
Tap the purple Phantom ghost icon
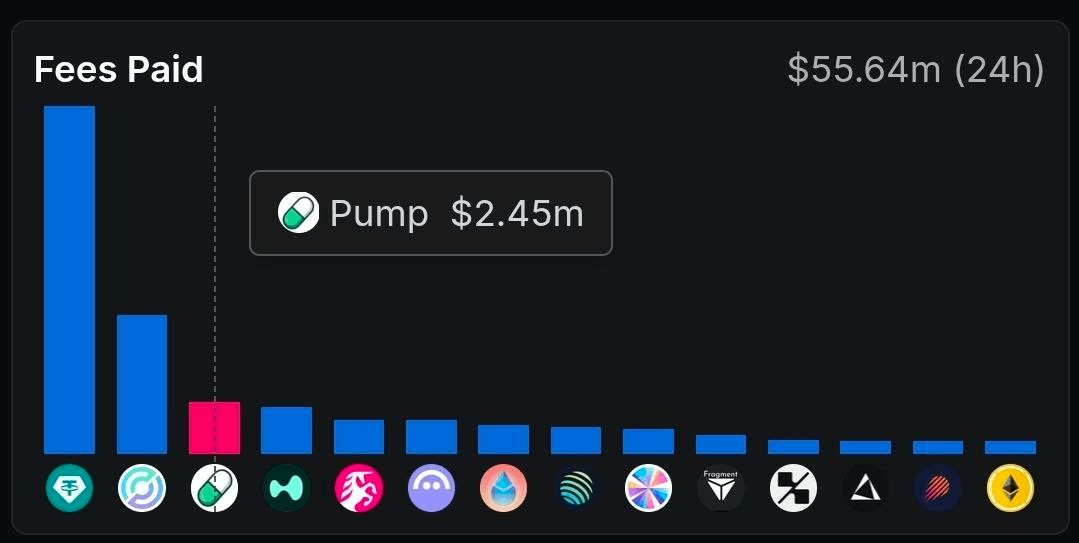coord(431,489)
